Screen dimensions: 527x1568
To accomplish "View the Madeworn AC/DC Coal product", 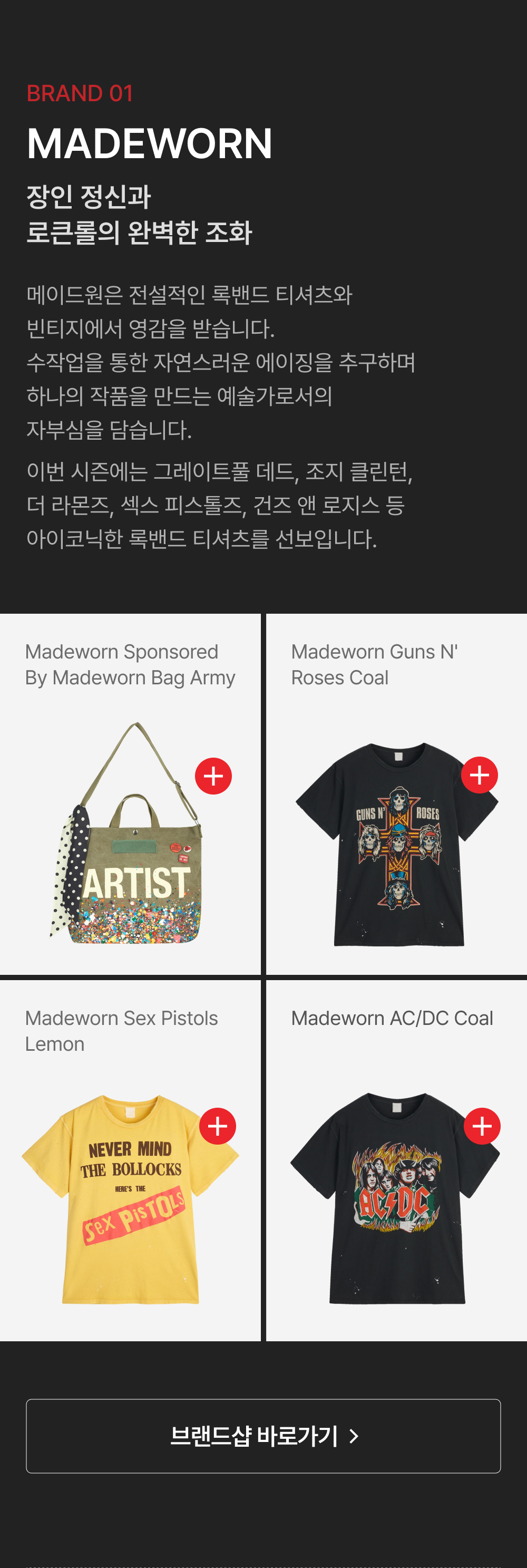I will click(x=397, y=1160).
